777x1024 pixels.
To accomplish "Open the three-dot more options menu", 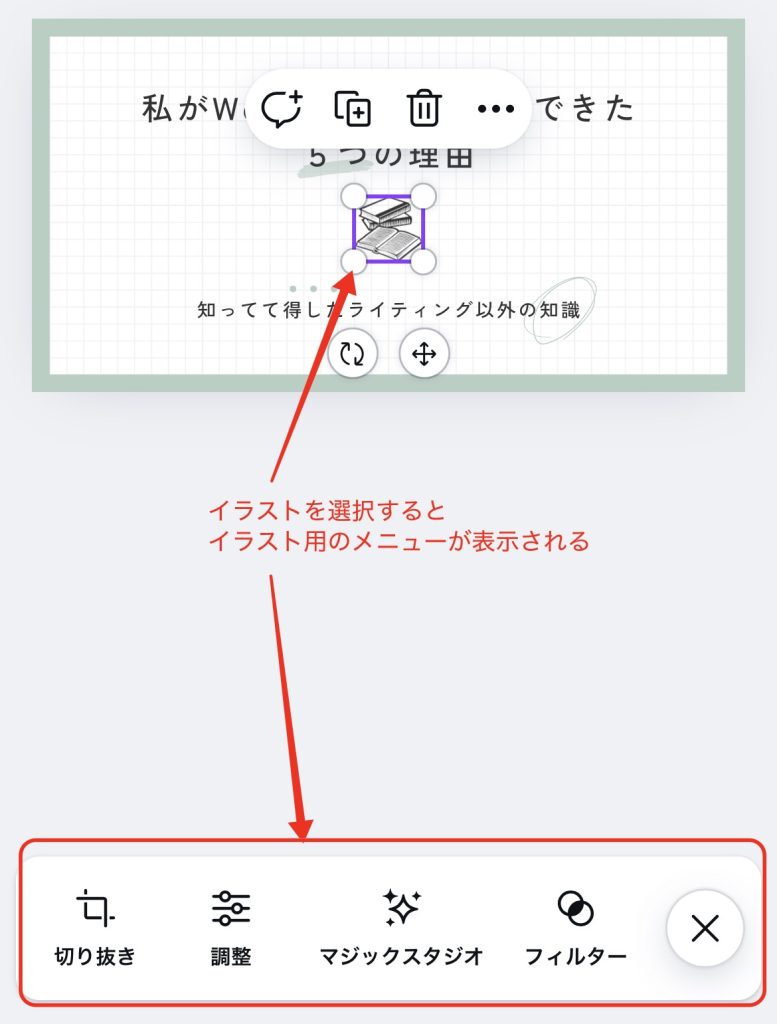I will tap(496, 108).
